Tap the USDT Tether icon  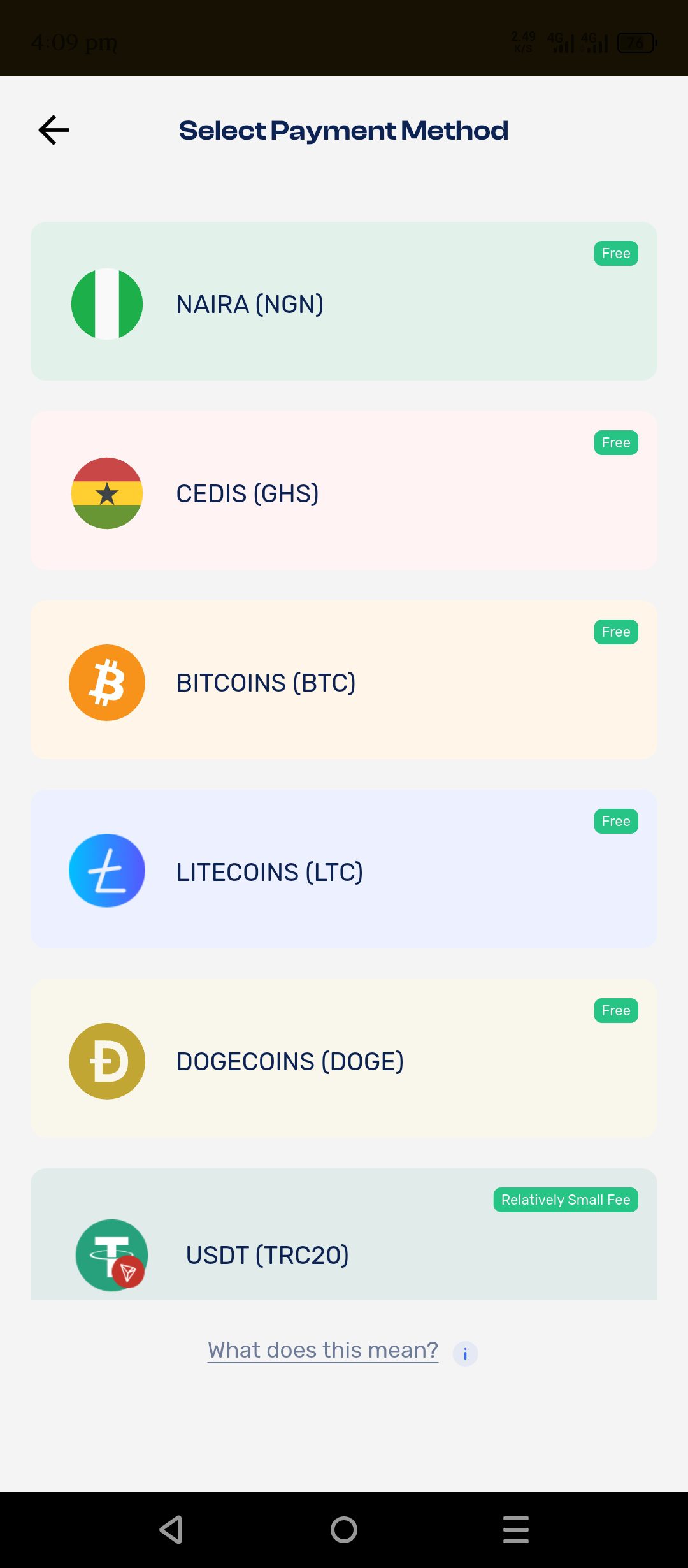click(111, 1254)
